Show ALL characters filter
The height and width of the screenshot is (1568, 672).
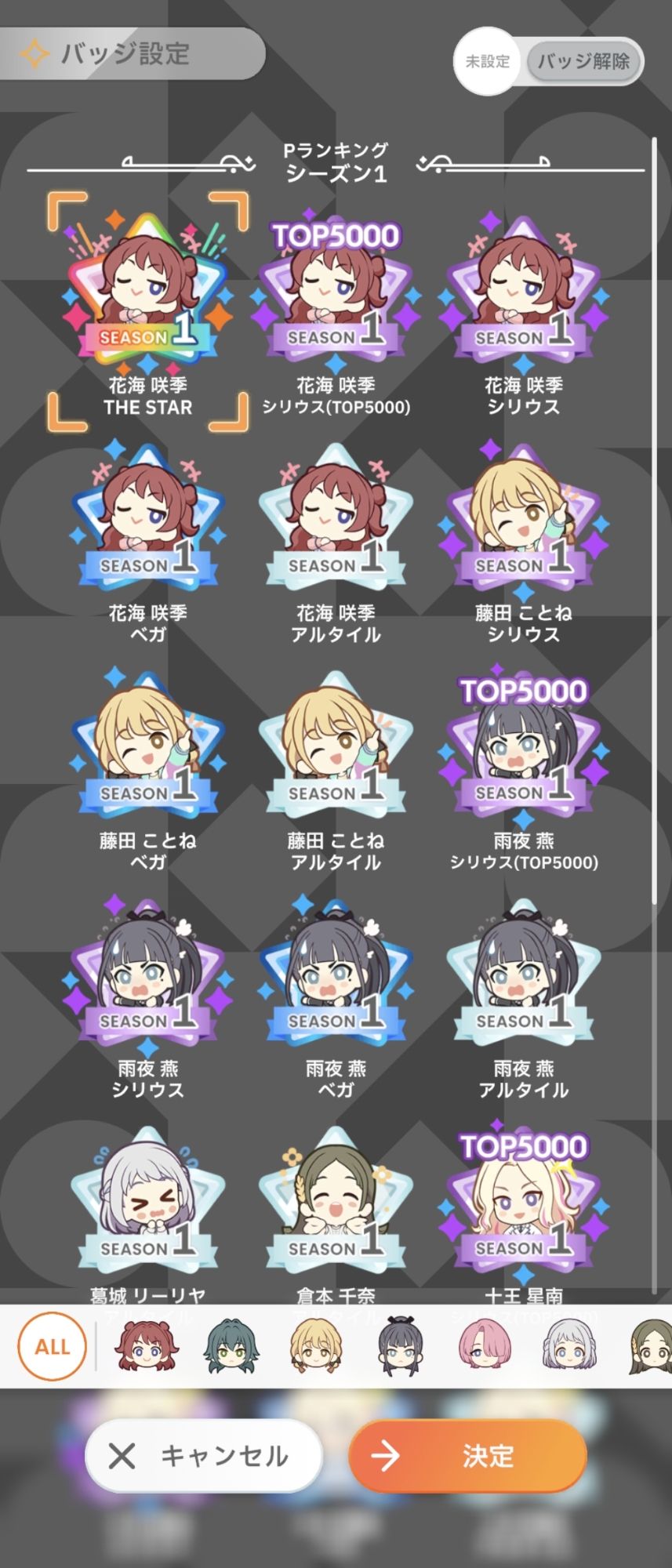click(52, 1347)
